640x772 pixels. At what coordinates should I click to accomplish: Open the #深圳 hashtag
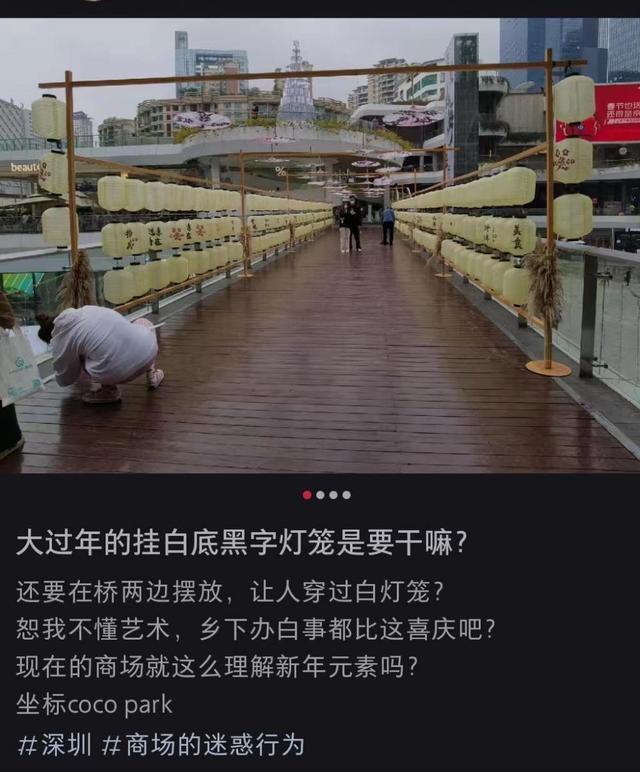point(54,745)
